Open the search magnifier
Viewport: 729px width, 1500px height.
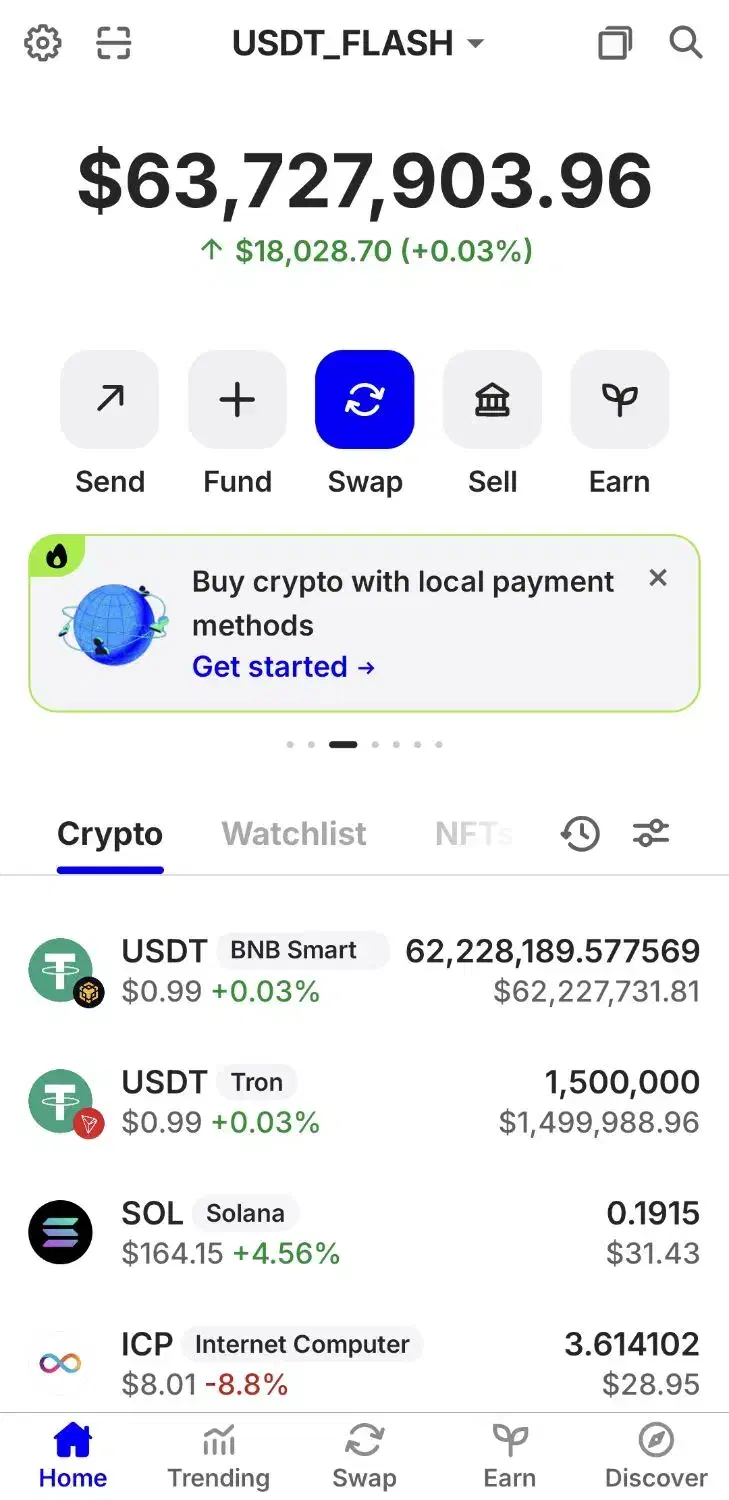click(x=685, y=43)
